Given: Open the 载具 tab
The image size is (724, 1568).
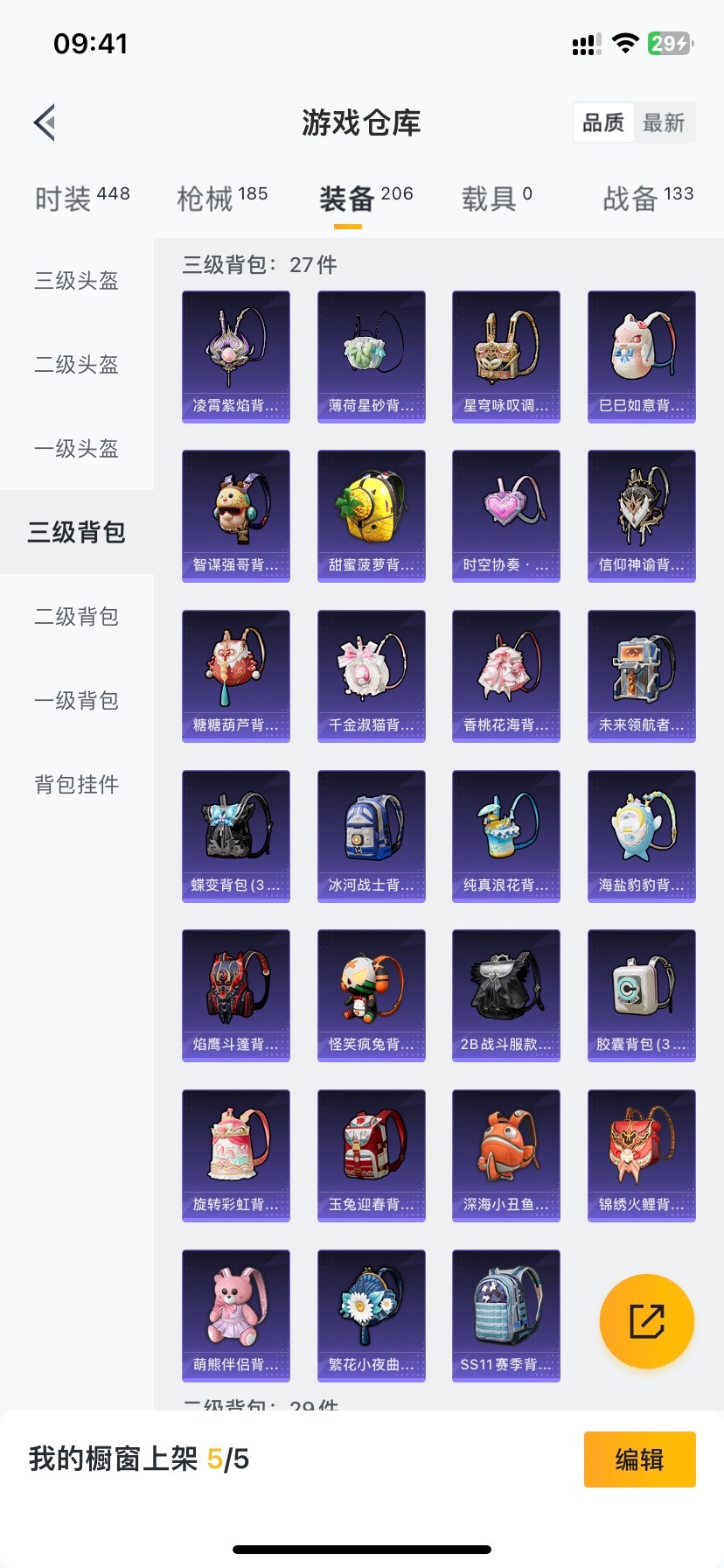Looking at the screenshot, I should pos(497,199).
